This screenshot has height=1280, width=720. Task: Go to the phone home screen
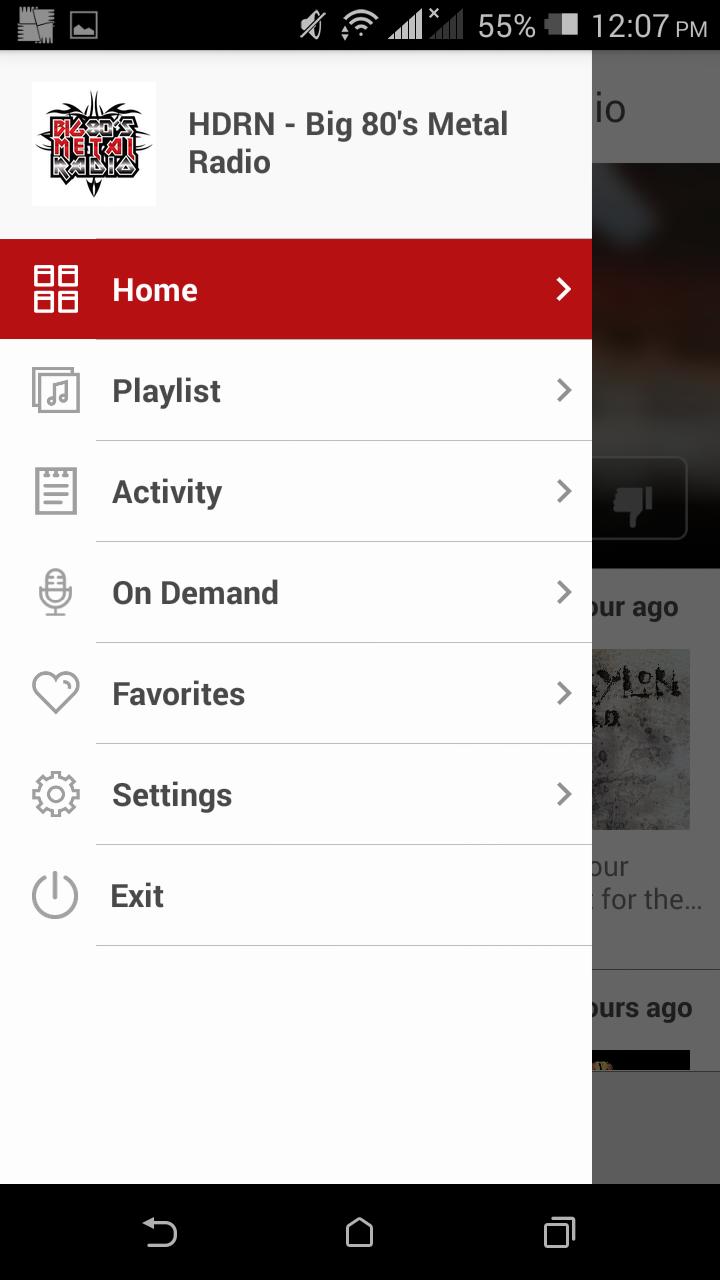359,1232
